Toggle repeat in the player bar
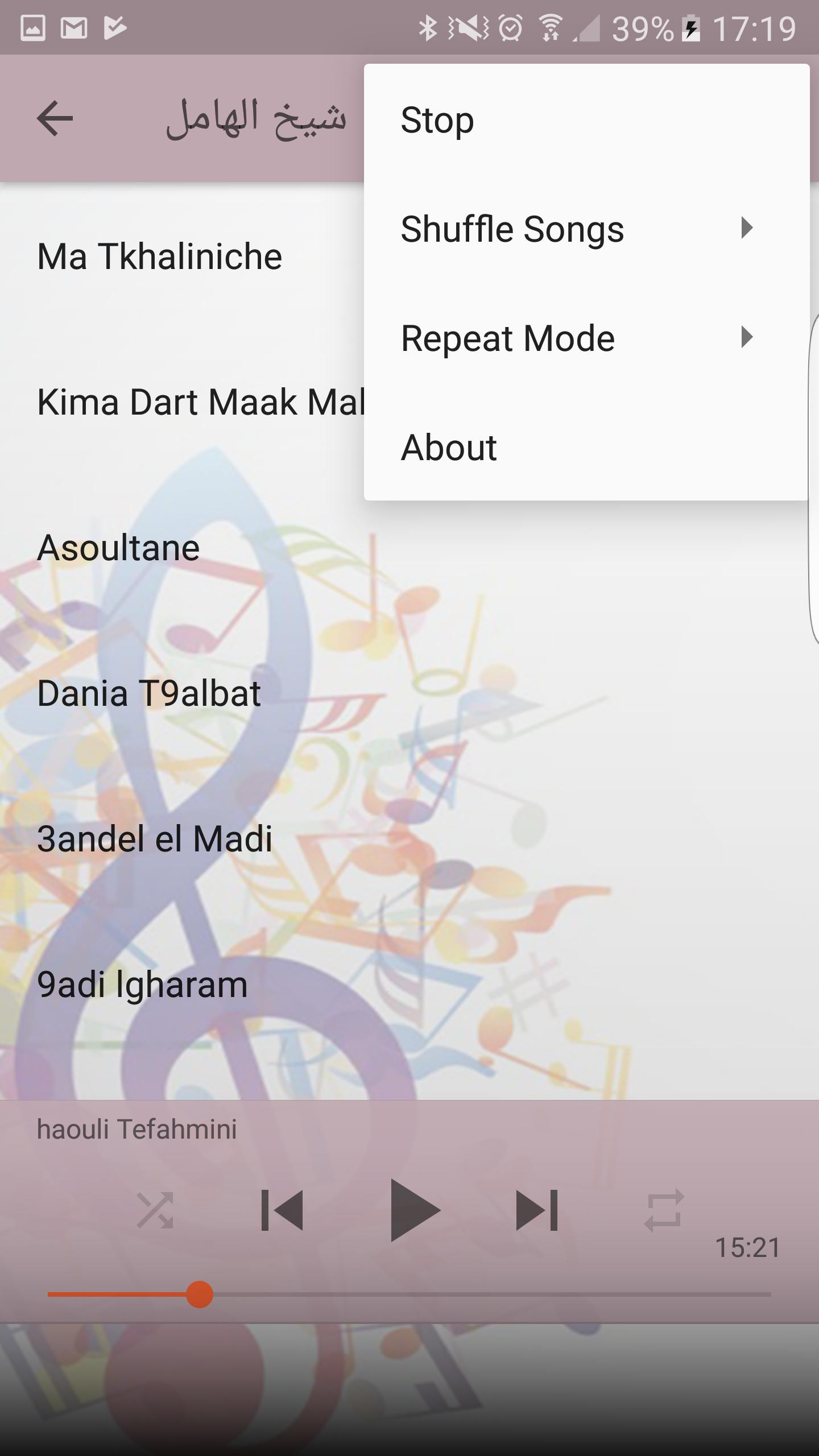The height and width of the screenshot is (1456, 819). (664, 1210)
